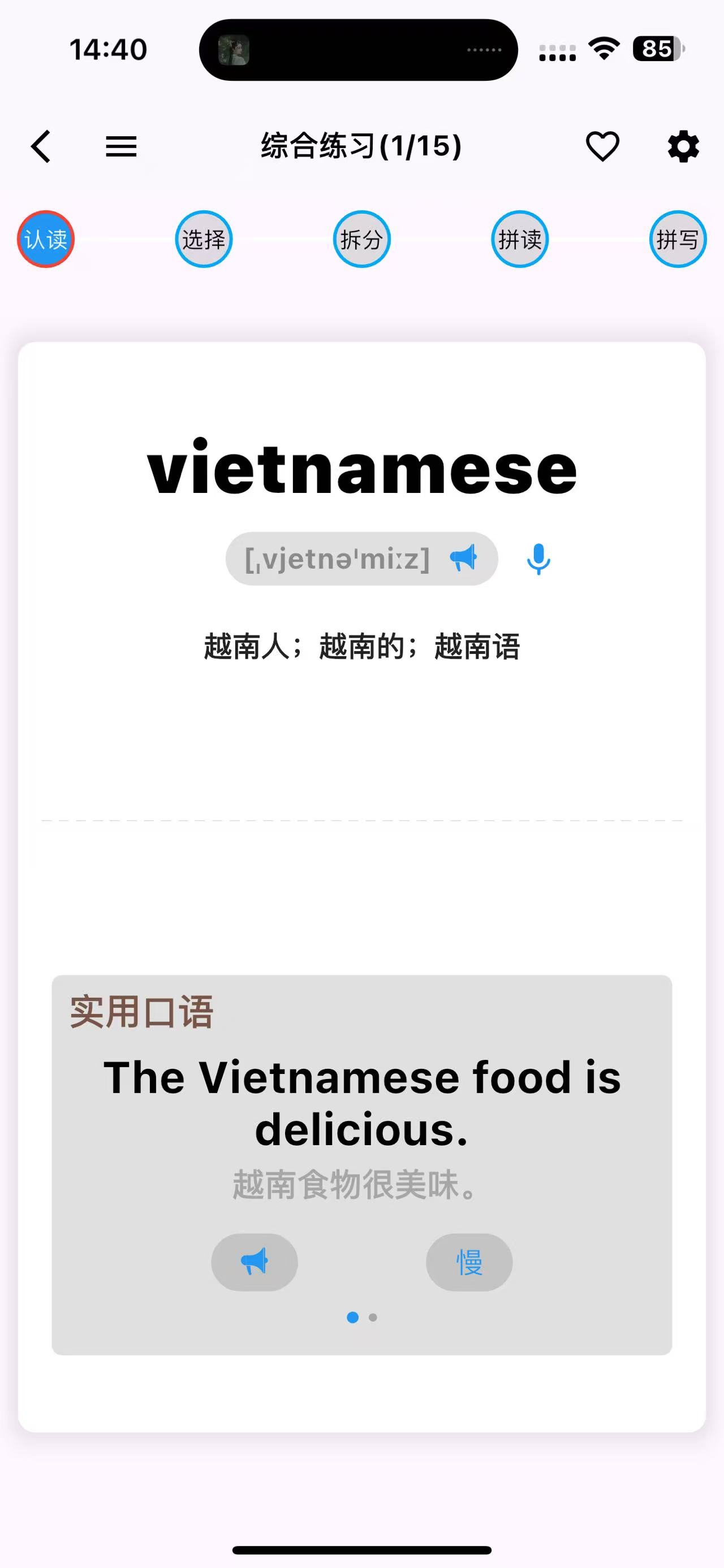Select the 认读 mode
The height and width of the screenshot is (1568, 724).
click(45, 239)
